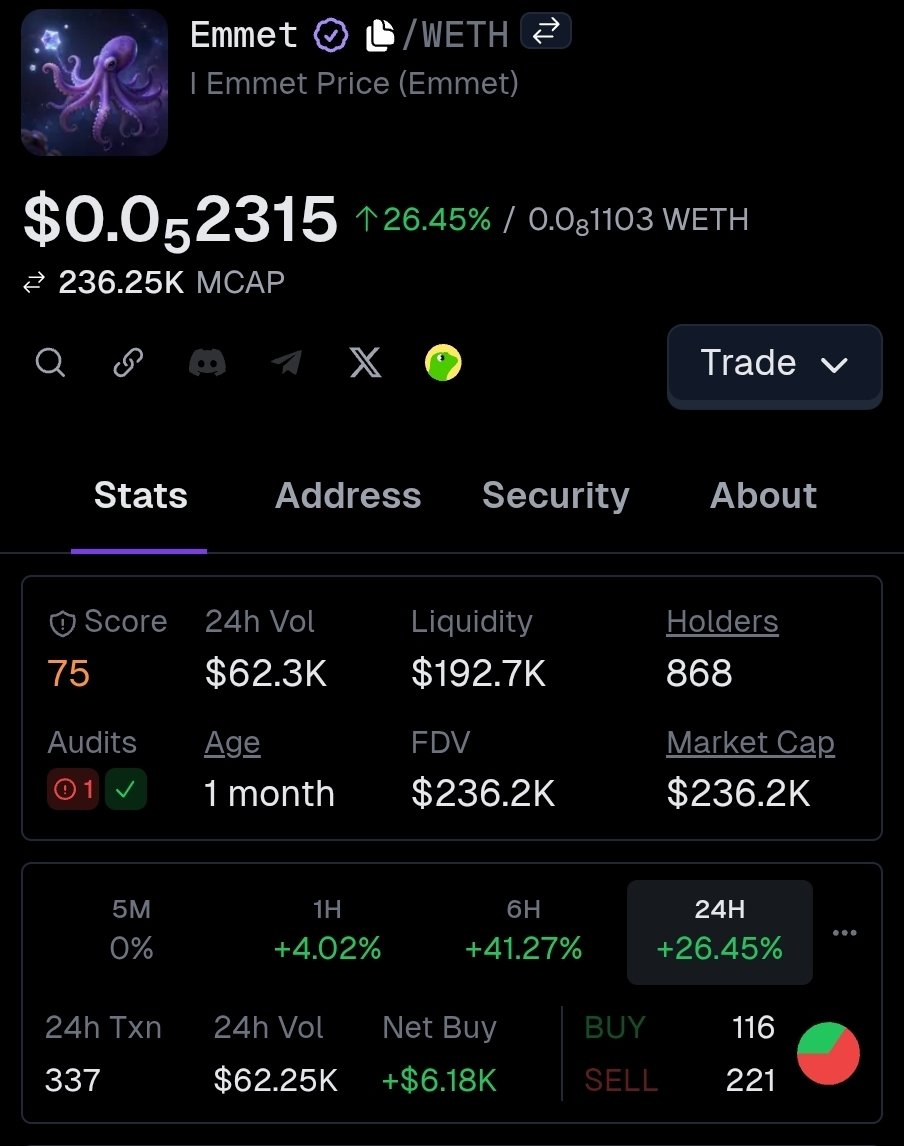Open the Discord link

[207, 363]
